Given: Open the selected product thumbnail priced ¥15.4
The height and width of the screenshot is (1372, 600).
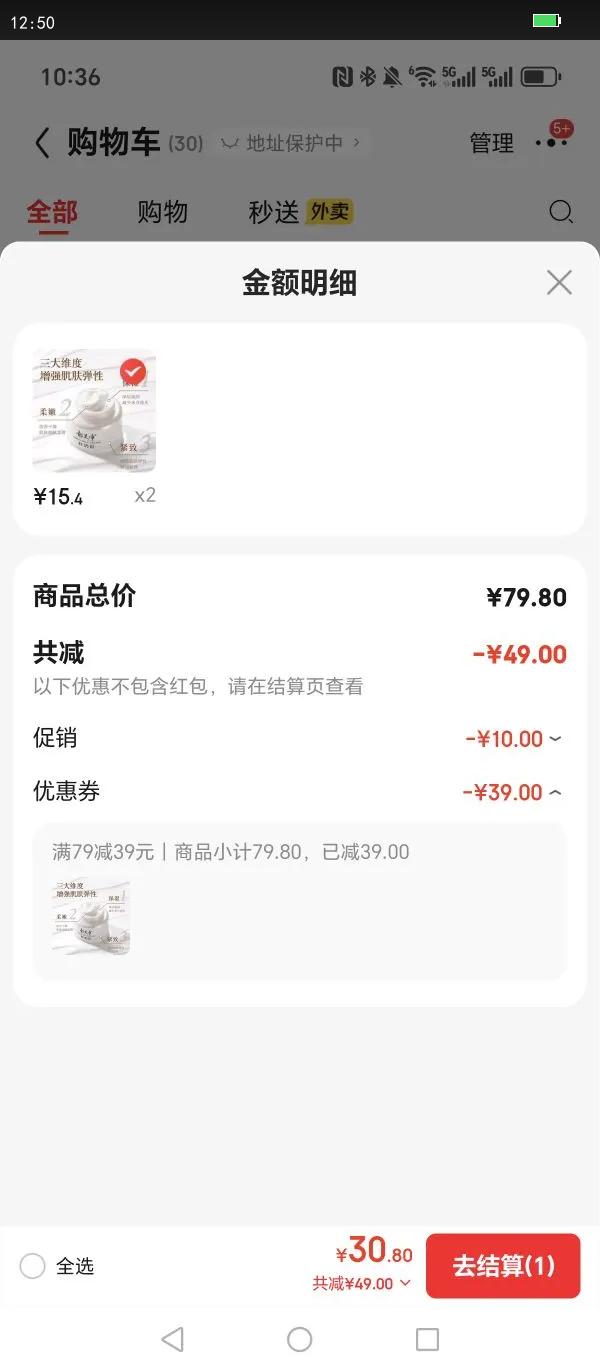Looking at the screenshot, I should tap(94, 411).
